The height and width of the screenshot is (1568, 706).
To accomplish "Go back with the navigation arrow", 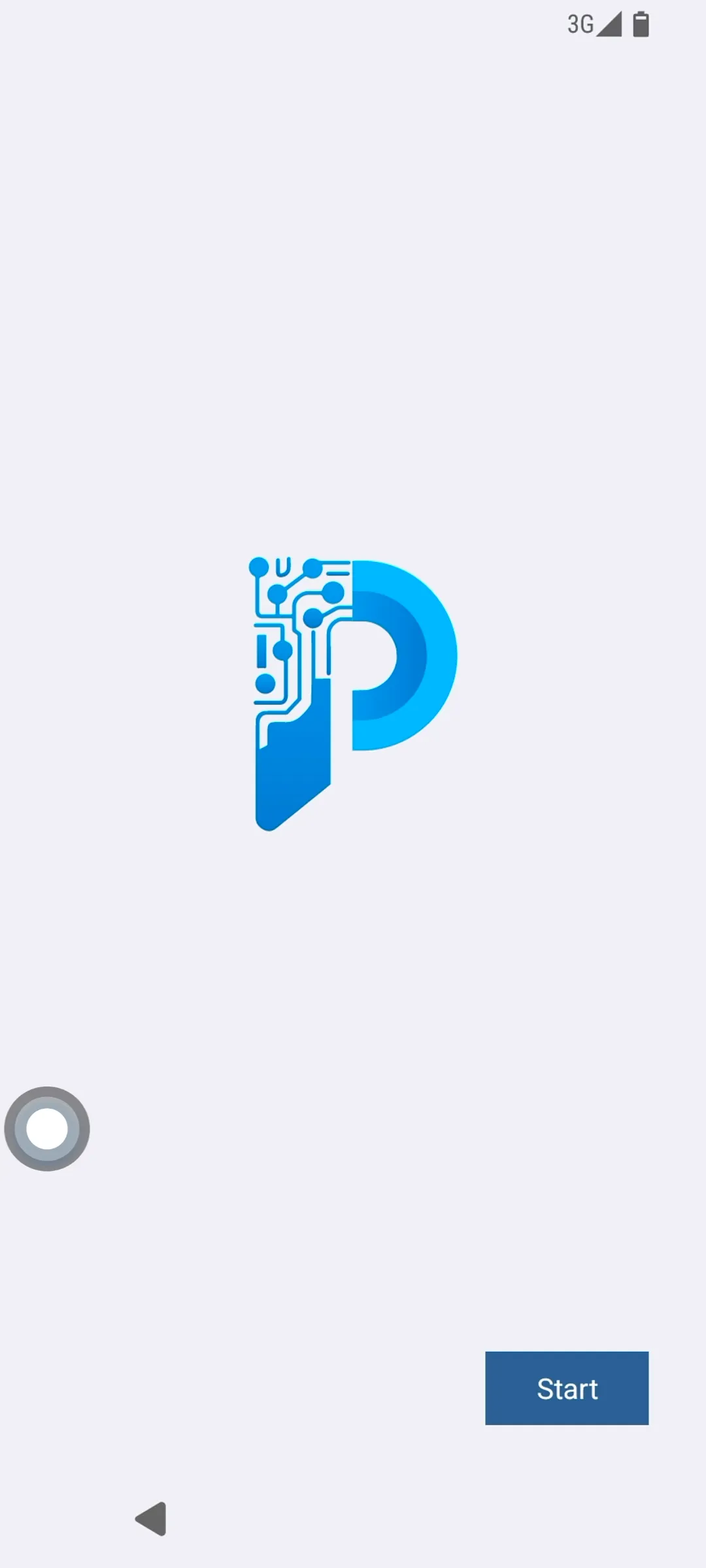I will tap(152, 1518).
